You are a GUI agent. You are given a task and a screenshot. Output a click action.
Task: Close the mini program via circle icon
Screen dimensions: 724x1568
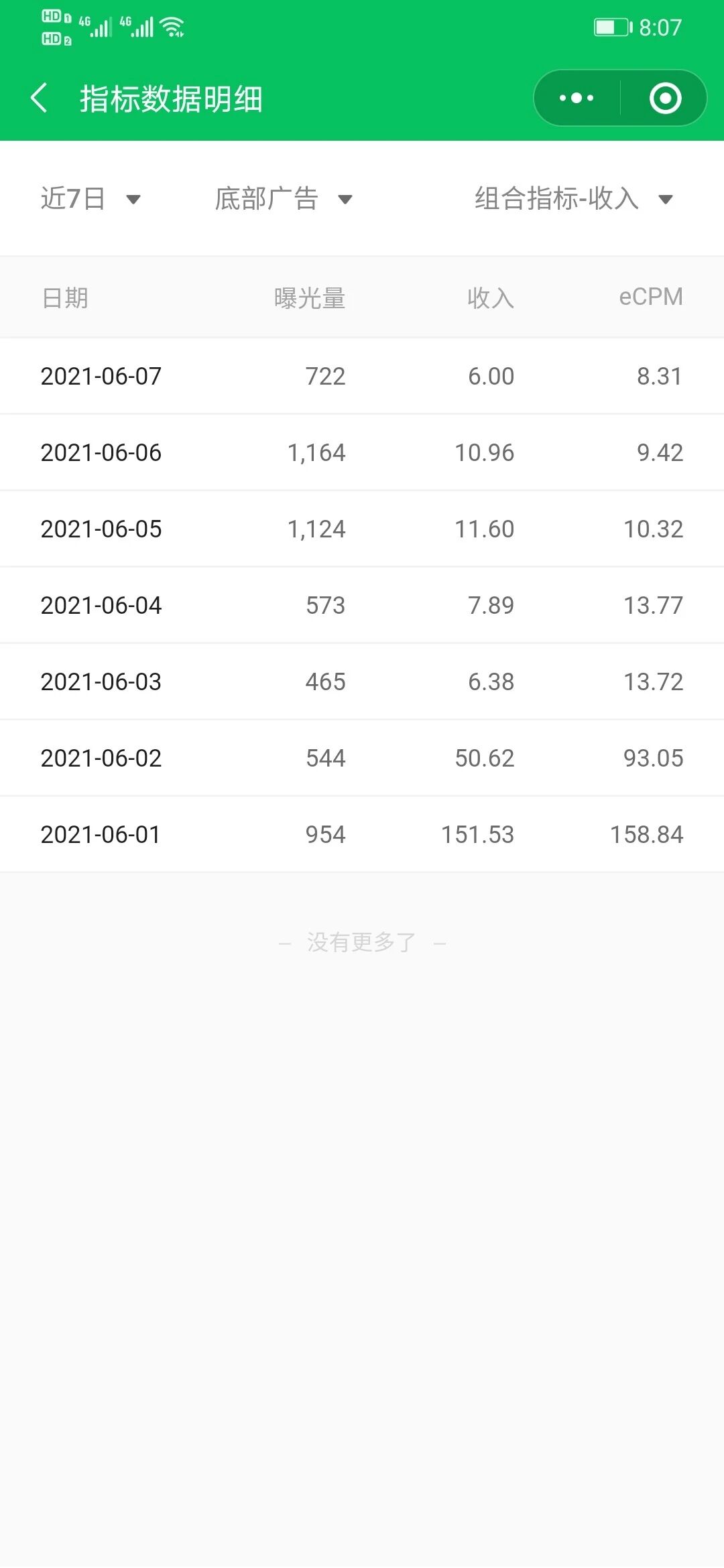pos(665,99)
